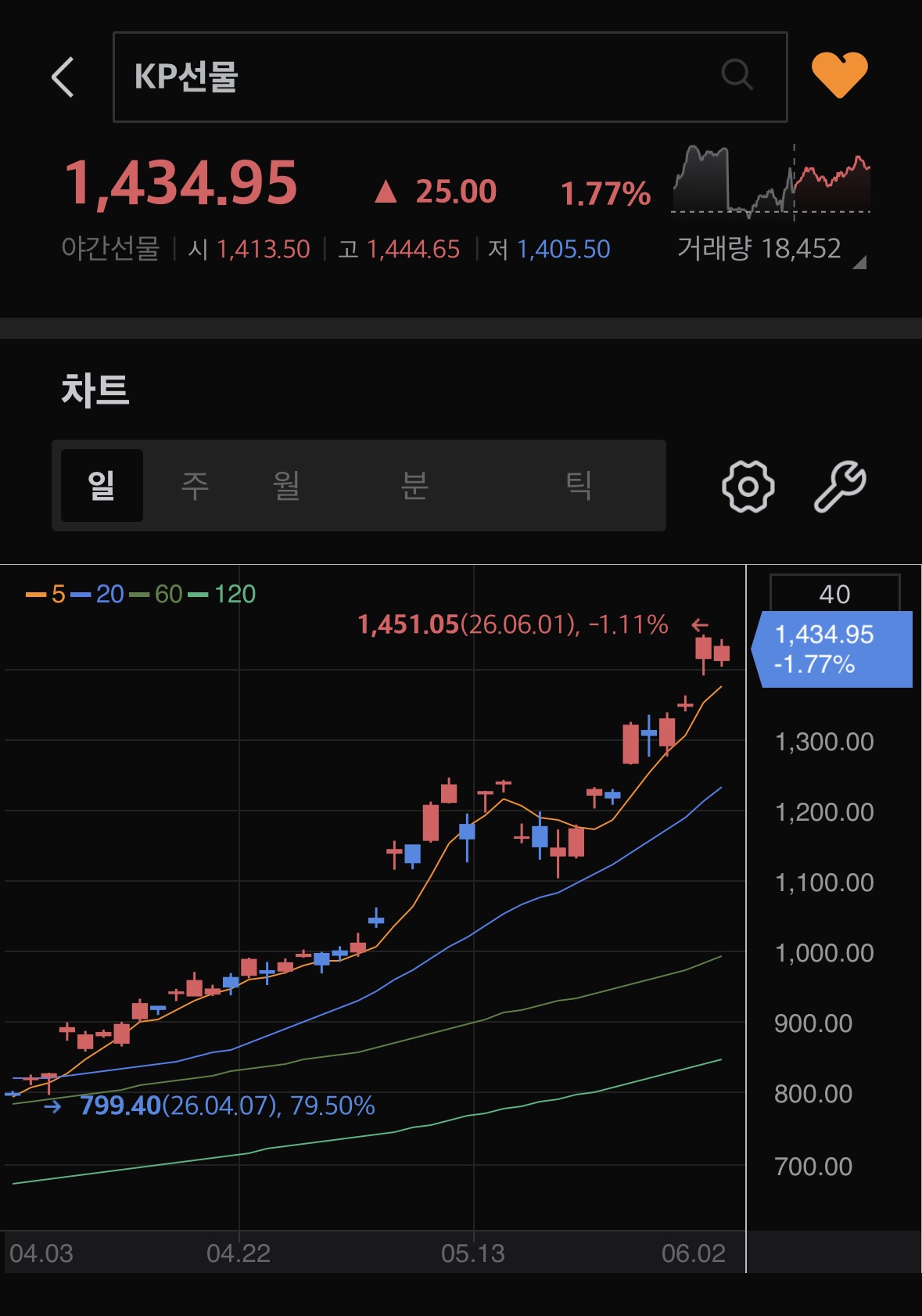Screen dimensions: 922x1316
Task: Open the chart tools wrench icon
Action: pos(840,486)
